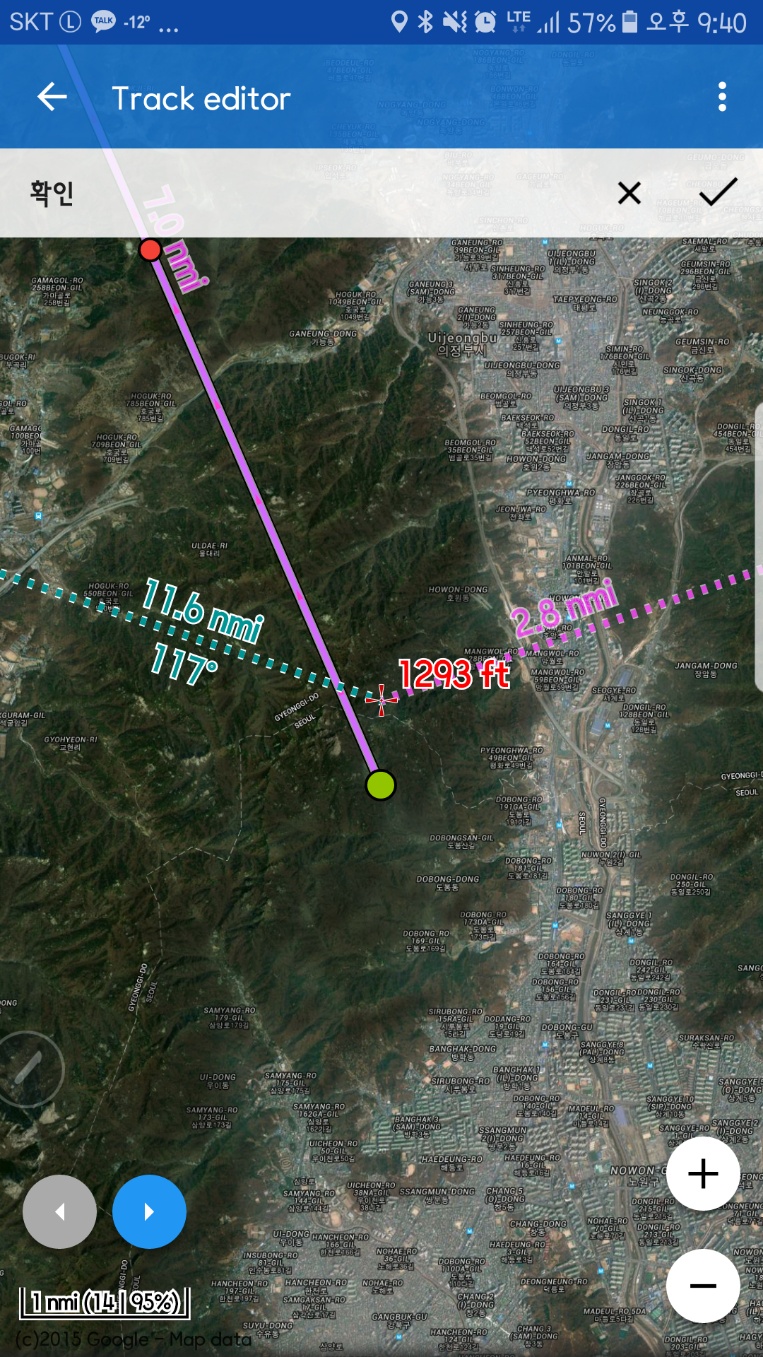Select the green track point marker
This screenshot has height=1357, width=763.
click(x=380, y=785)
